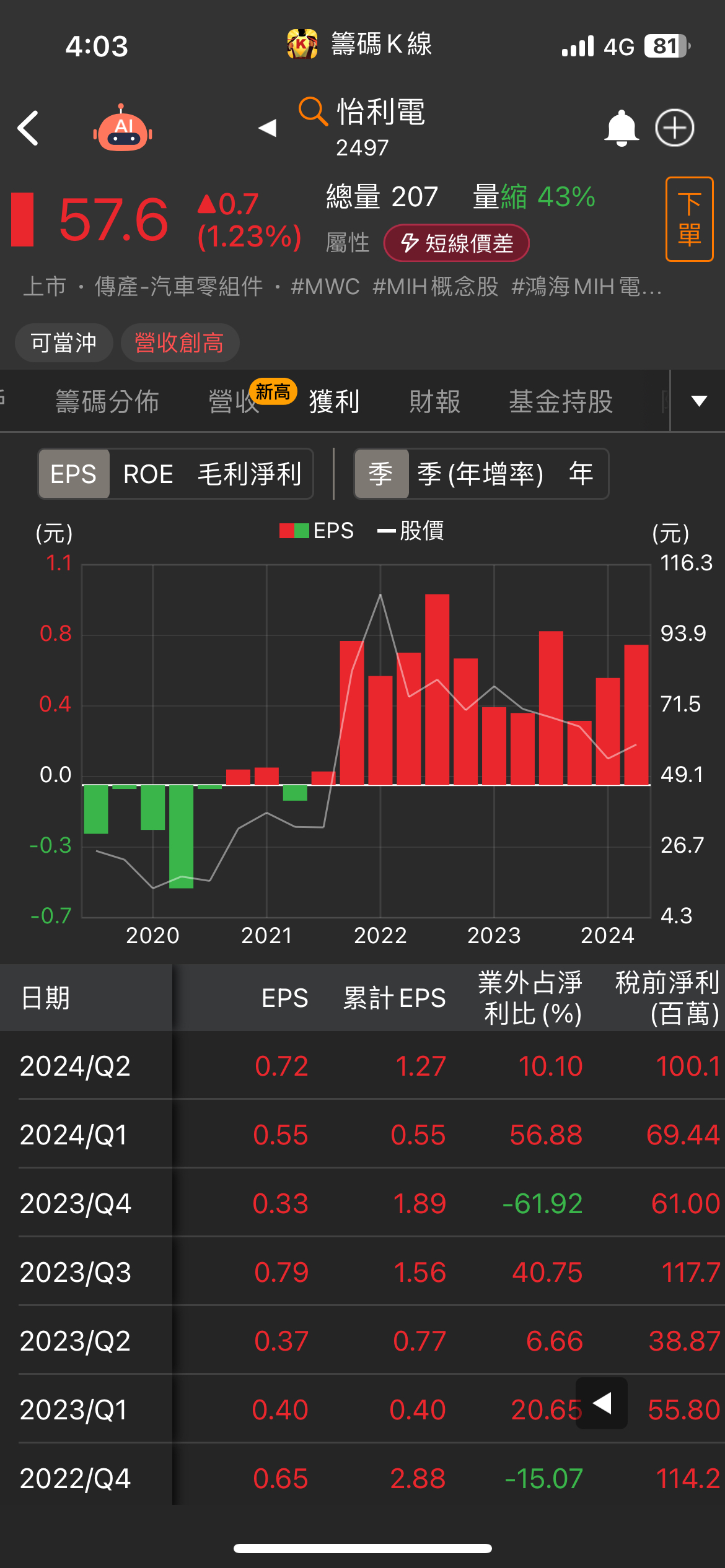725x1568 pixels.
Task: Tap the table's left scroll arrow
Action: click(x=602, y=1403)
